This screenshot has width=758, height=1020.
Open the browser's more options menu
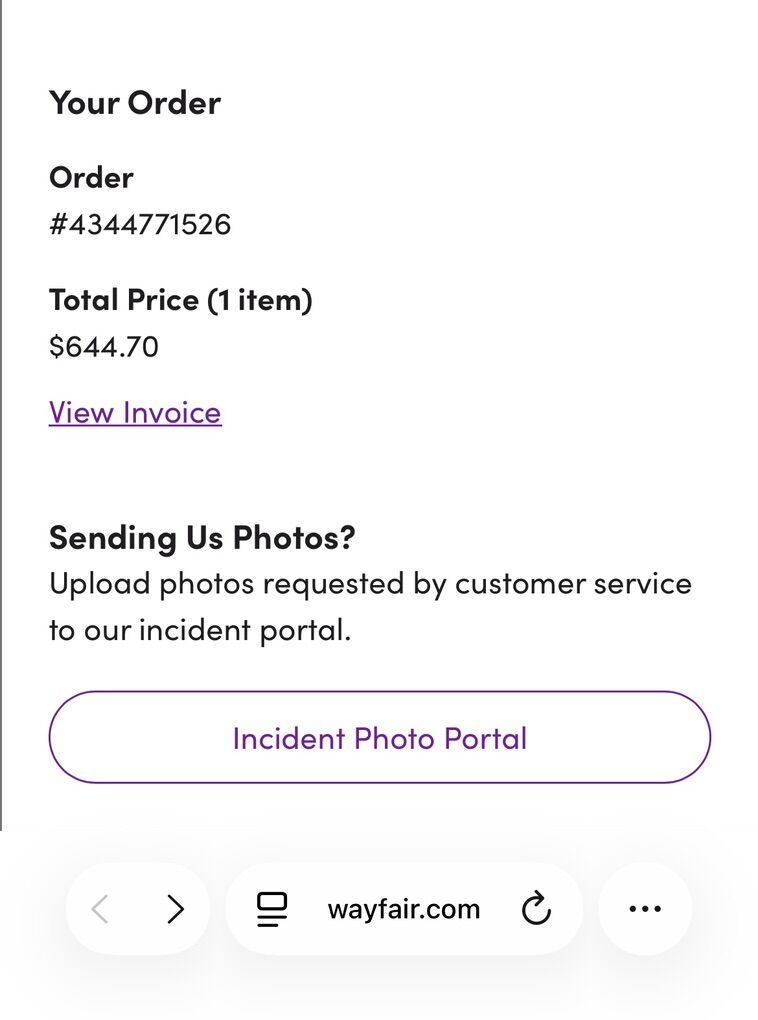point(645,909)
